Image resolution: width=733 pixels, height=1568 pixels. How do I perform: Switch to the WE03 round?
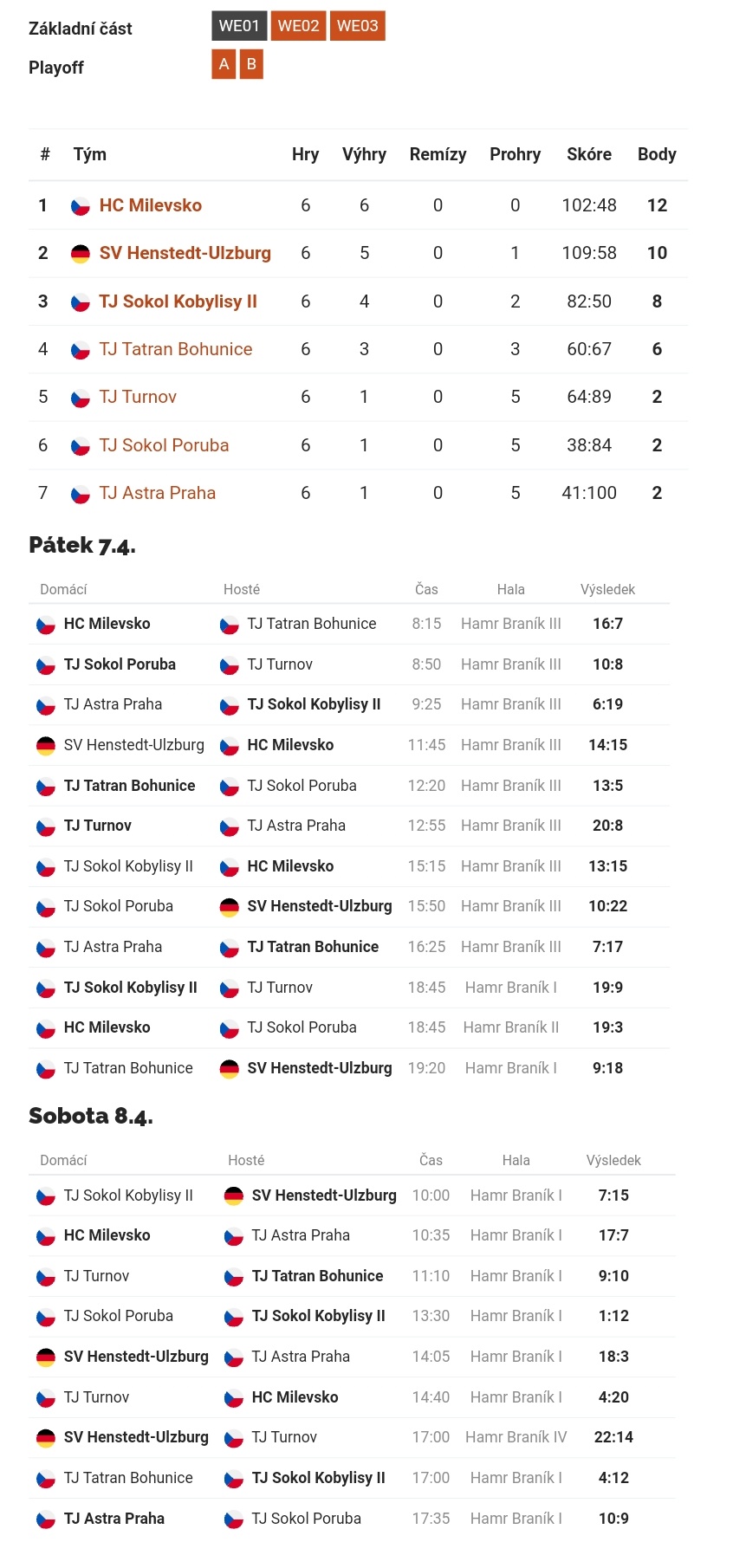357,26
